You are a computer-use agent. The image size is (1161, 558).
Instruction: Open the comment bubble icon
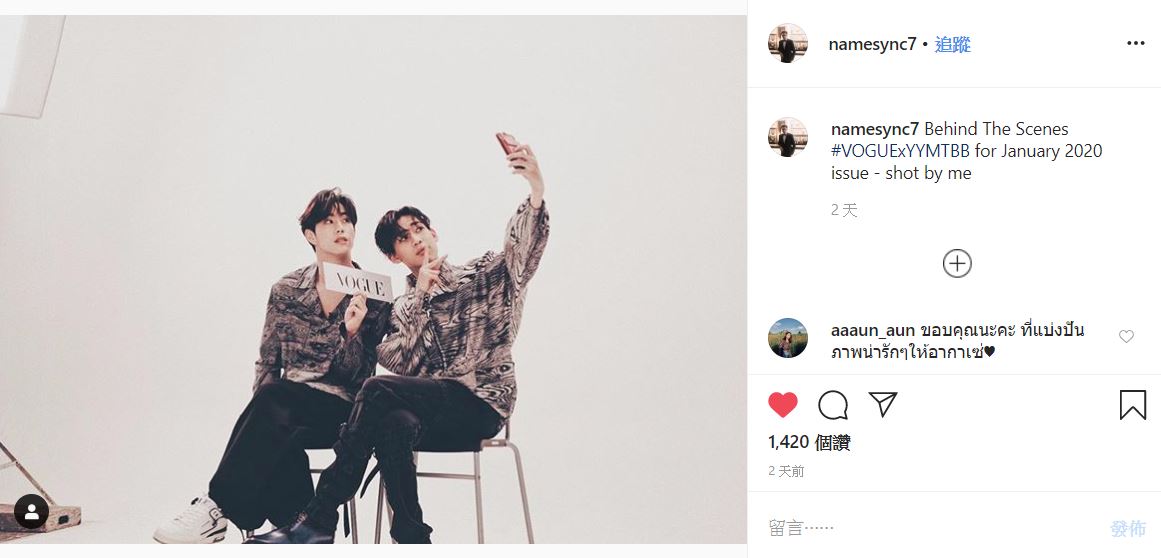pyautogui.click(x=833, y=405)
